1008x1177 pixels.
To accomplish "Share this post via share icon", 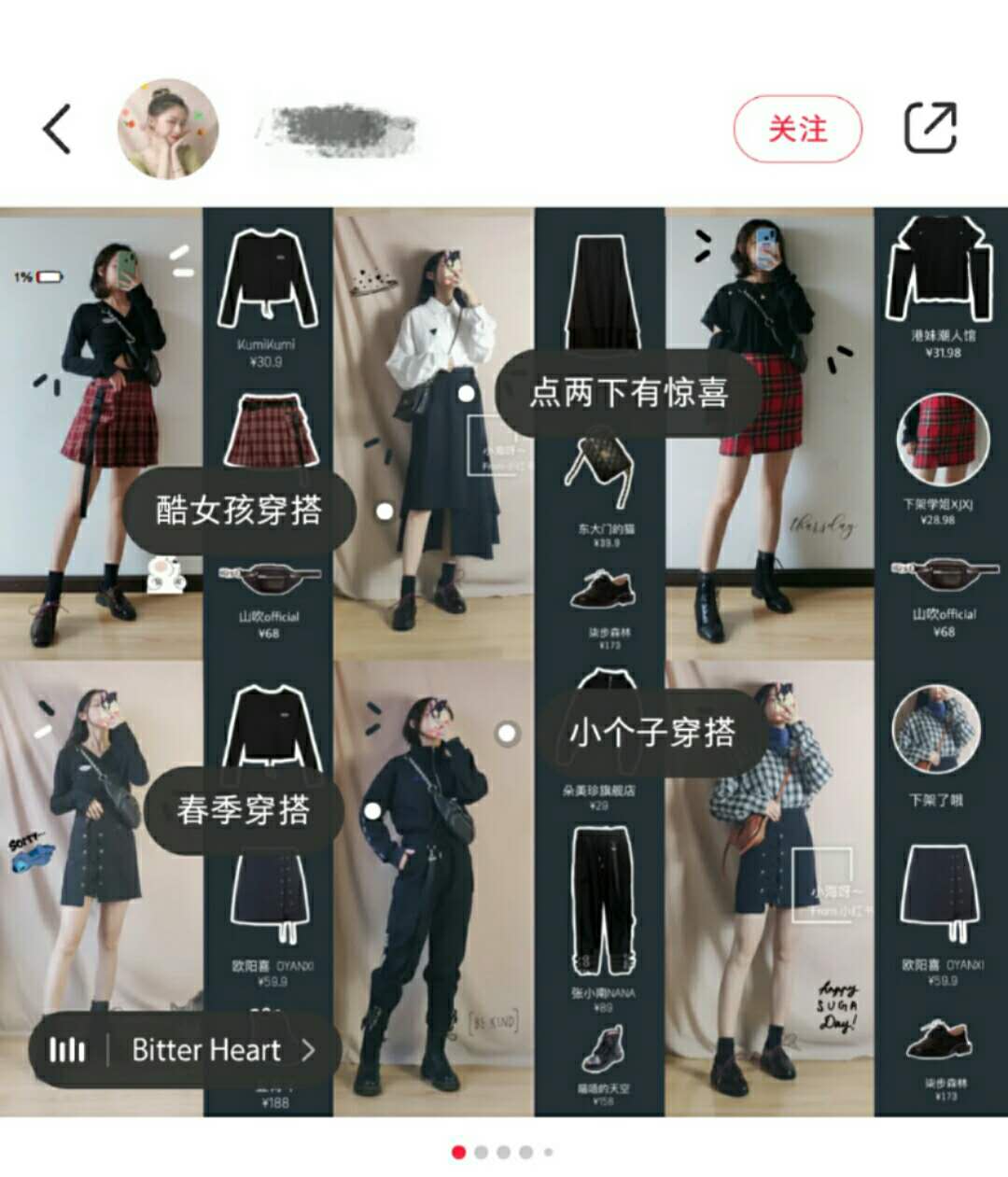I will pyautogui.click(x=931, y=128).
